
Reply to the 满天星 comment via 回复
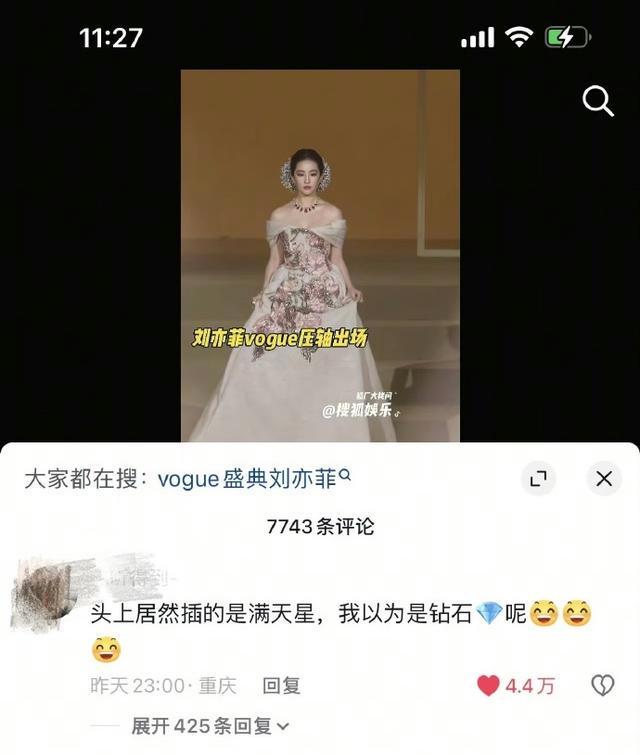pos(281,686)
